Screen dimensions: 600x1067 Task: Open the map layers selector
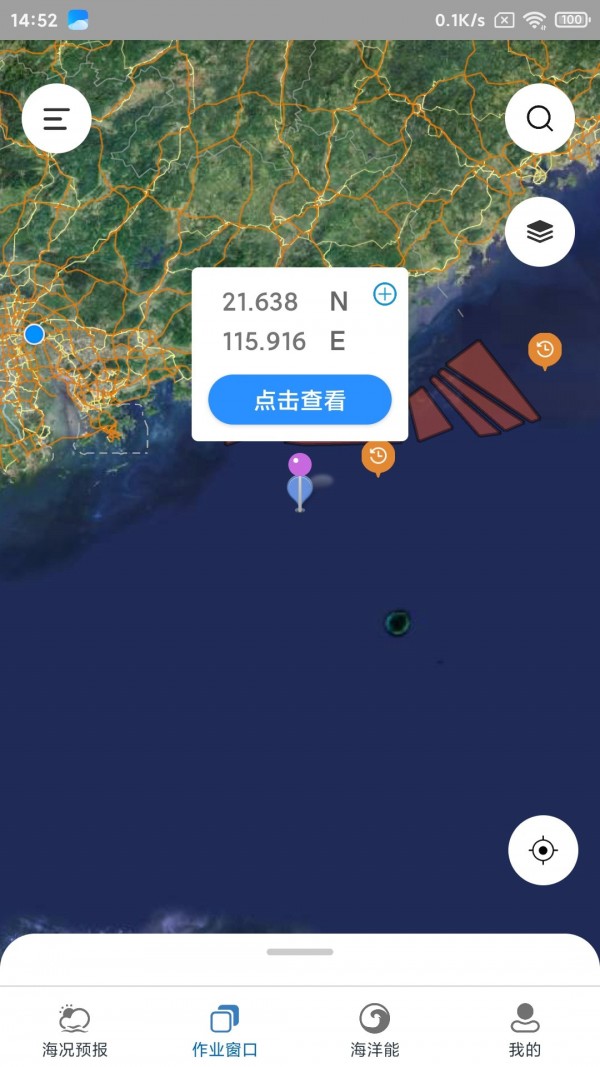[x=540, y=232]
